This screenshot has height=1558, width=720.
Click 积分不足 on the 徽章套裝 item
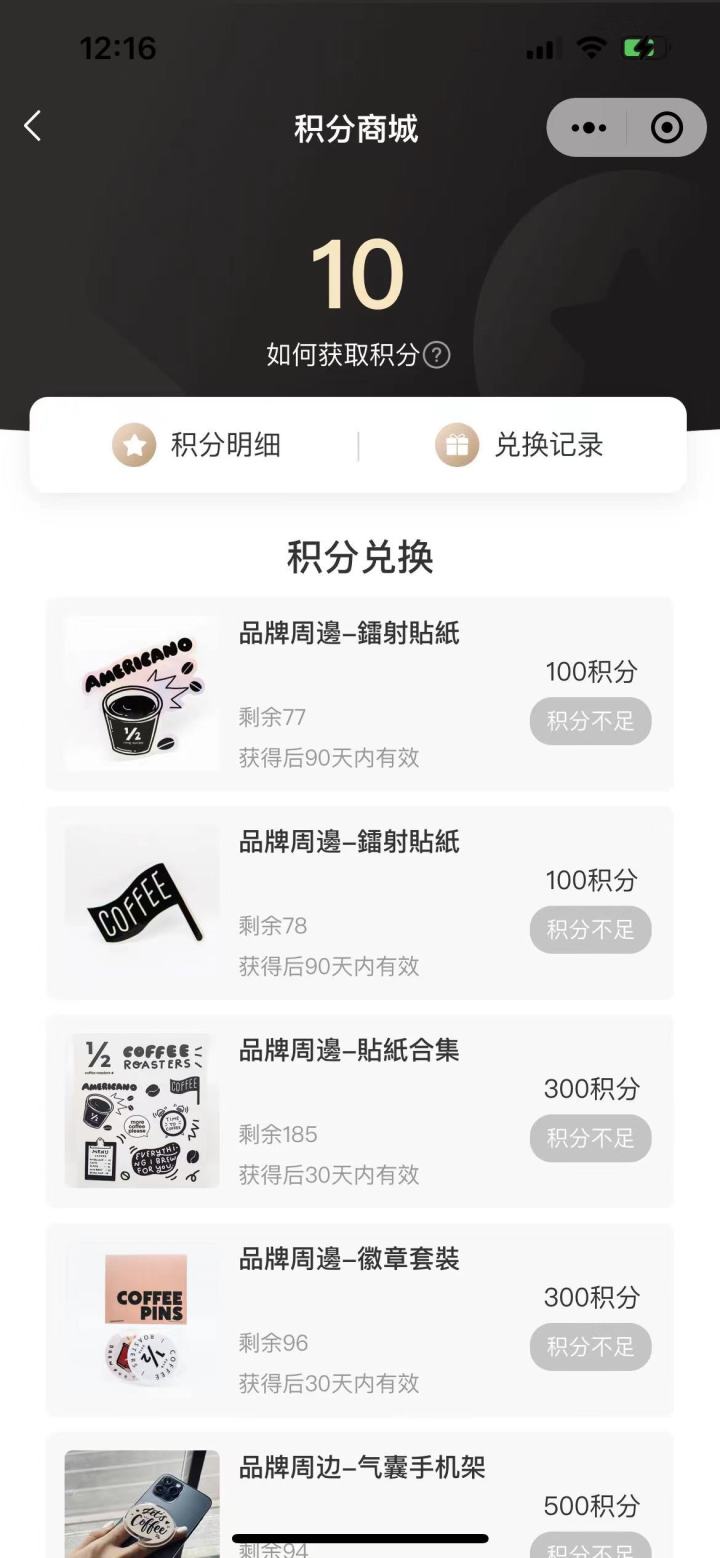tap(590, 1347)
